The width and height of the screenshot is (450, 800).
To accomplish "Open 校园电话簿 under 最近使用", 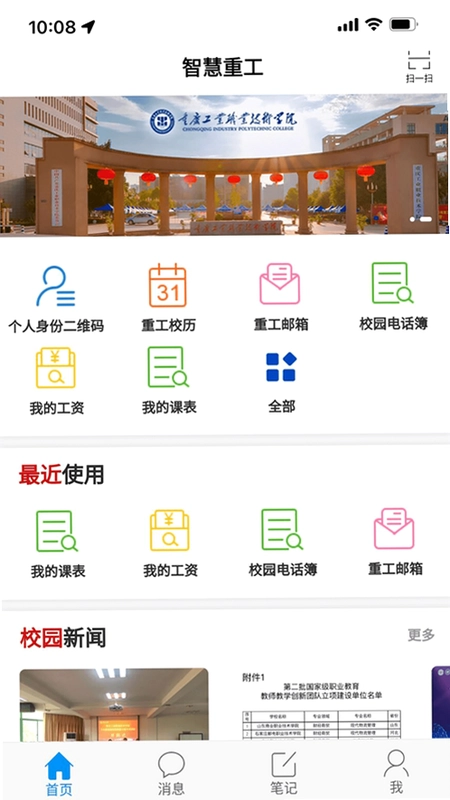I will tap(283, 543).
